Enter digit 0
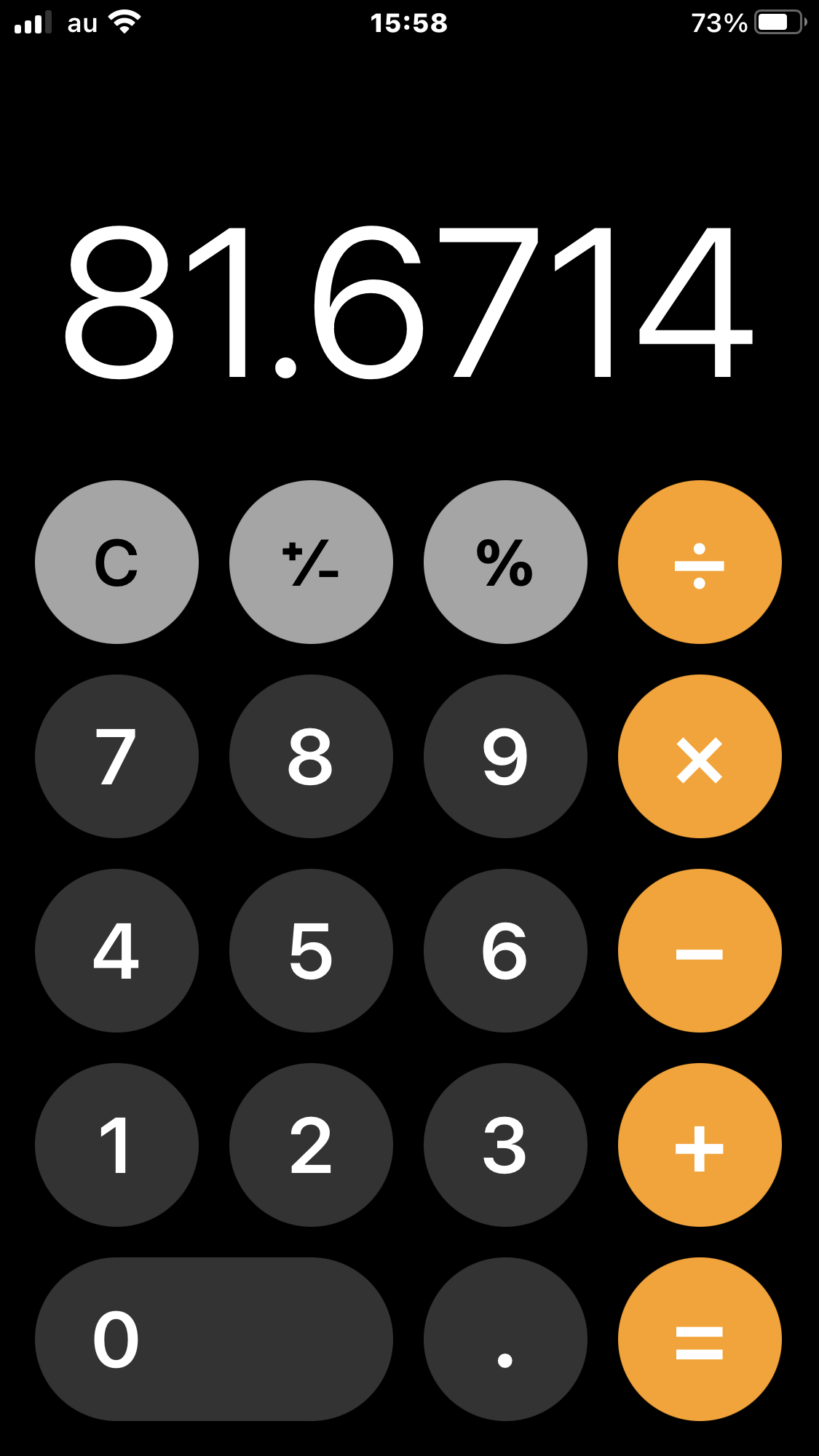This screenshot has height=1456, width=819. coord(214,1340)
